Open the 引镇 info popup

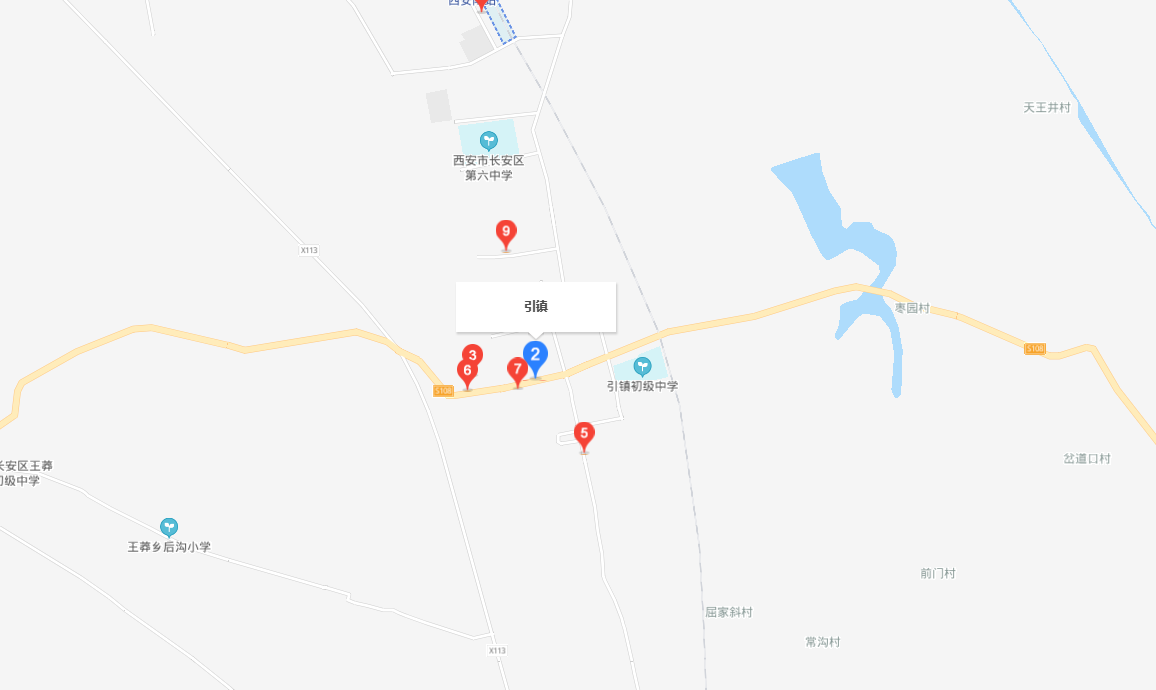(x=536, y=307)
